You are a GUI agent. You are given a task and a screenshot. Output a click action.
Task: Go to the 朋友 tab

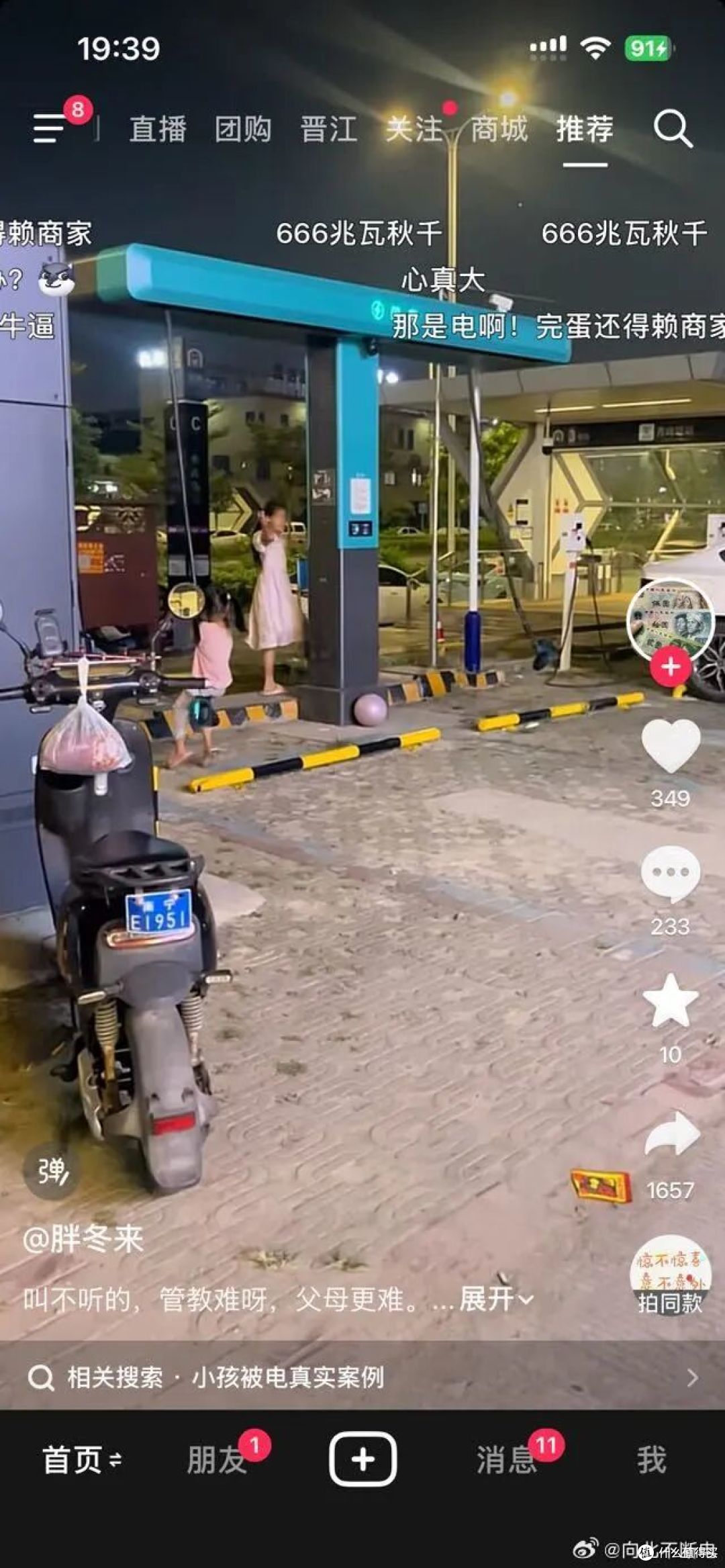tap(216, 1460)
